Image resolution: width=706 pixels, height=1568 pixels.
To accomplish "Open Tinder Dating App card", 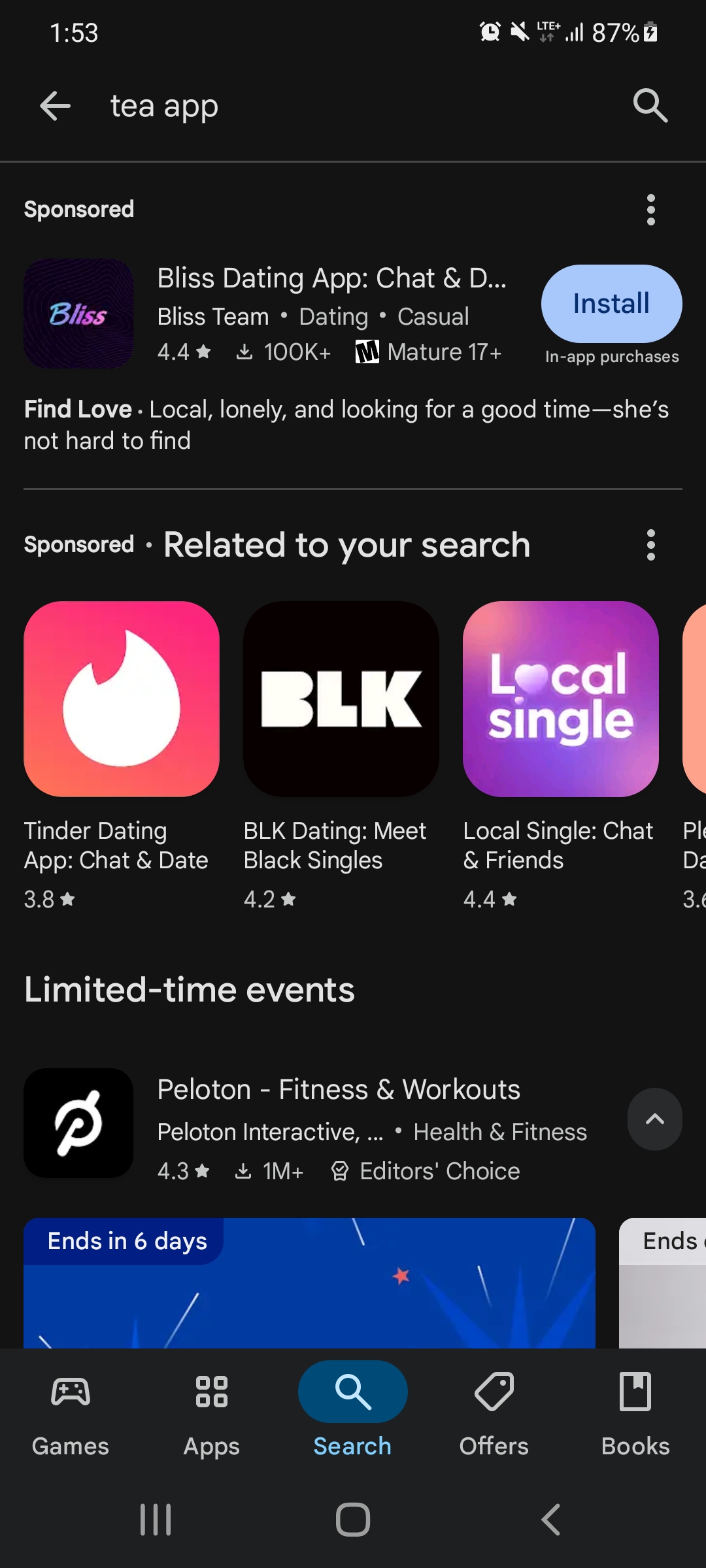I will pyautogui.click(x=122, y=756).
